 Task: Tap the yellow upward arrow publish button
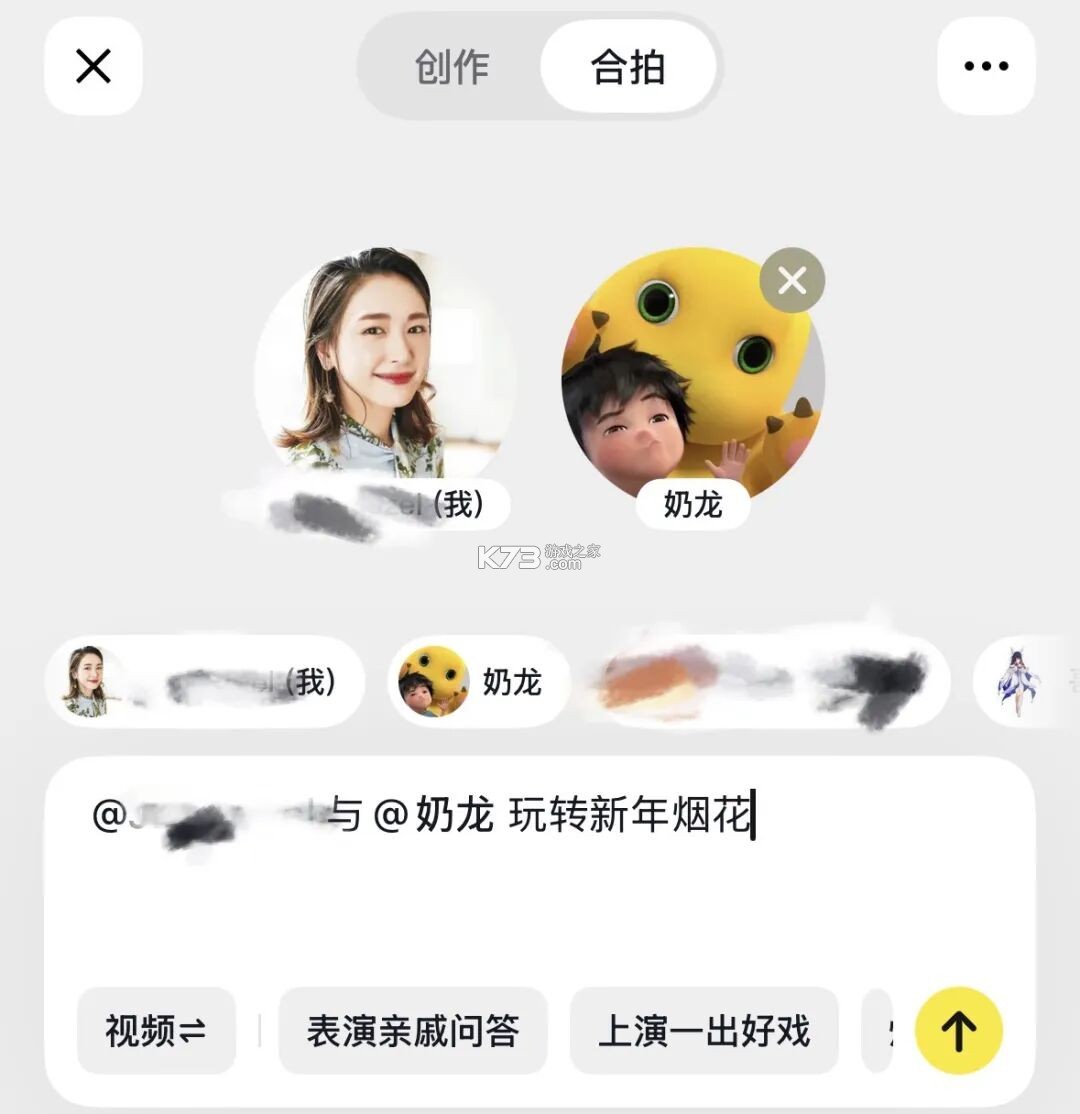pyautogui.click(x=957, y=1028)
